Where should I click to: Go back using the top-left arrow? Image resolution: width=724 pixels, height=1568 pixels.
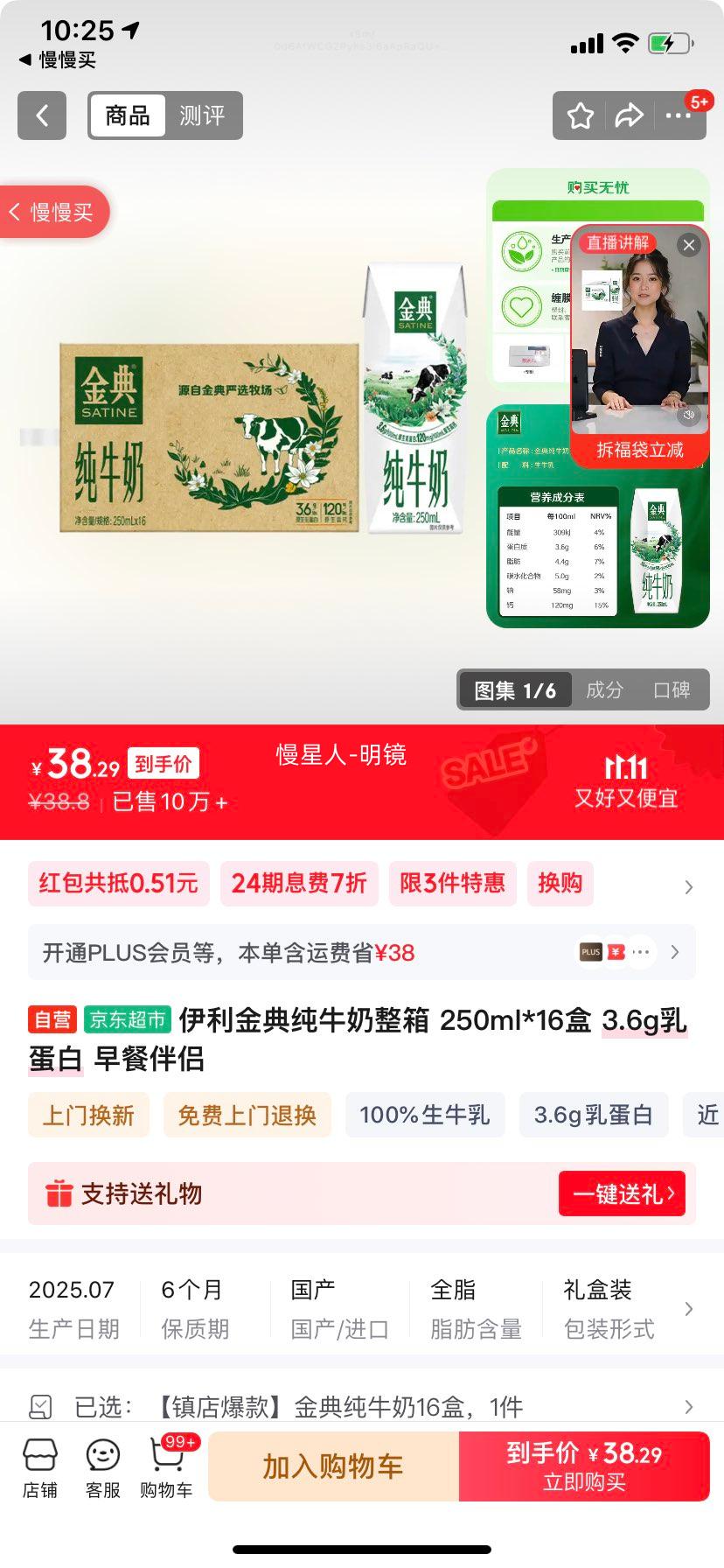click(41, 115)
